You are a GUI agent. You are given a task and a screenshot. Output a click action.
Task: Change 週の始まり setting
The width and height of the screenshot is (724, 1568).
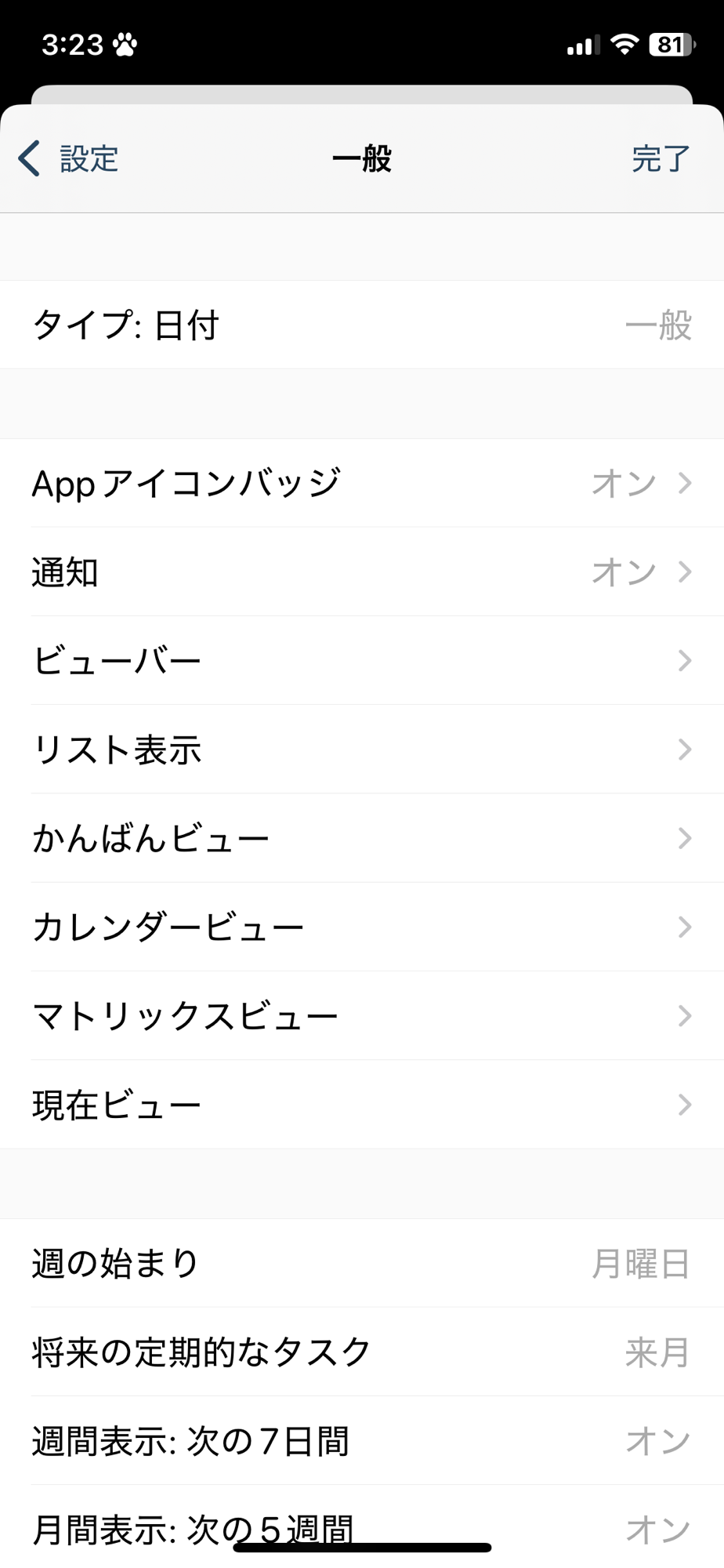(362, 1263)
